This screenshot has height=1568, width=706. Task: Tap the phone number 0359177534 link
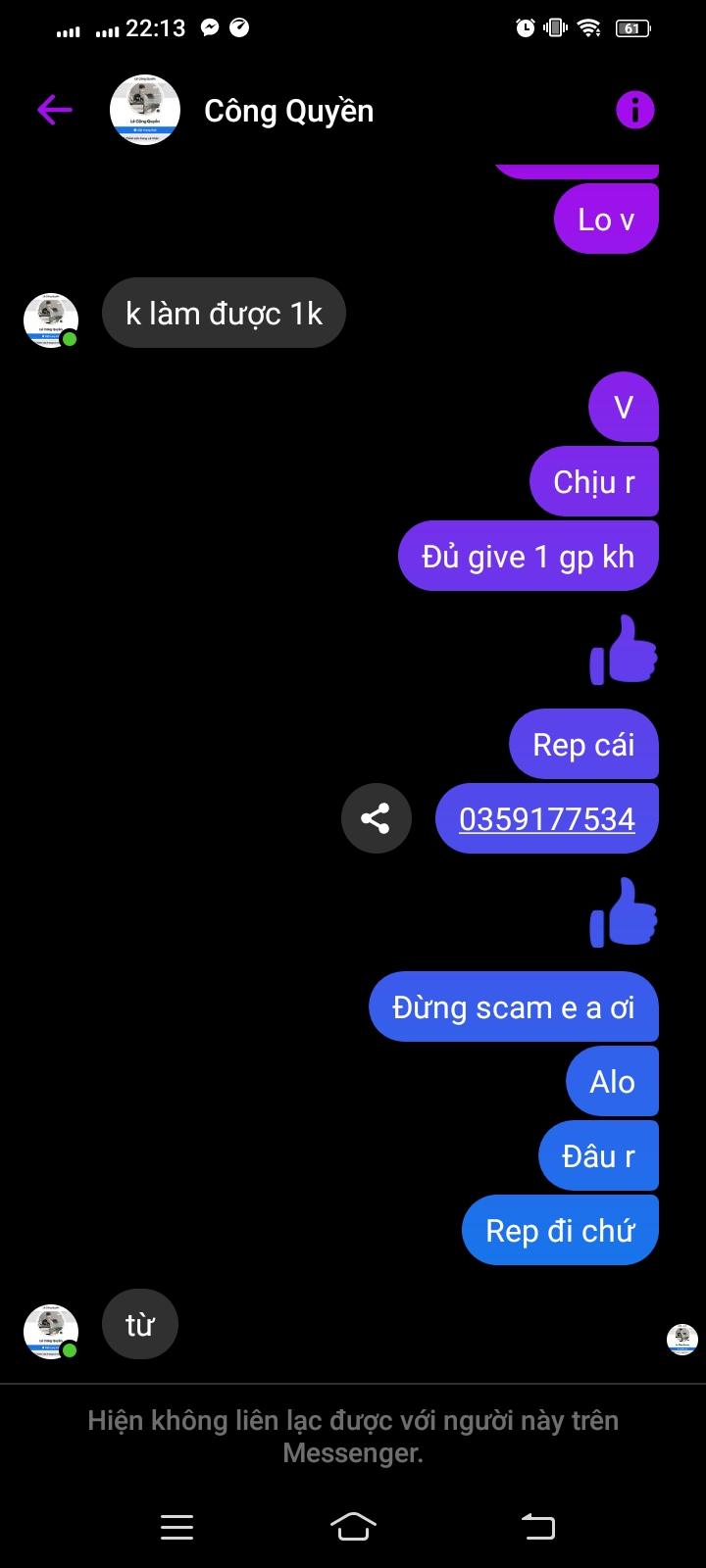(546, 819)
